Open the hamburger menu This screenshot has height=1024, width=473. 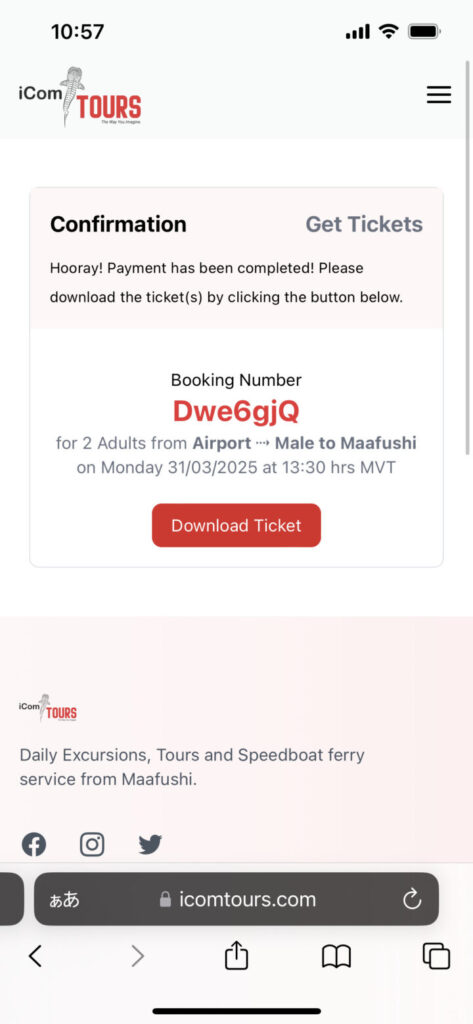click(438, 95)
